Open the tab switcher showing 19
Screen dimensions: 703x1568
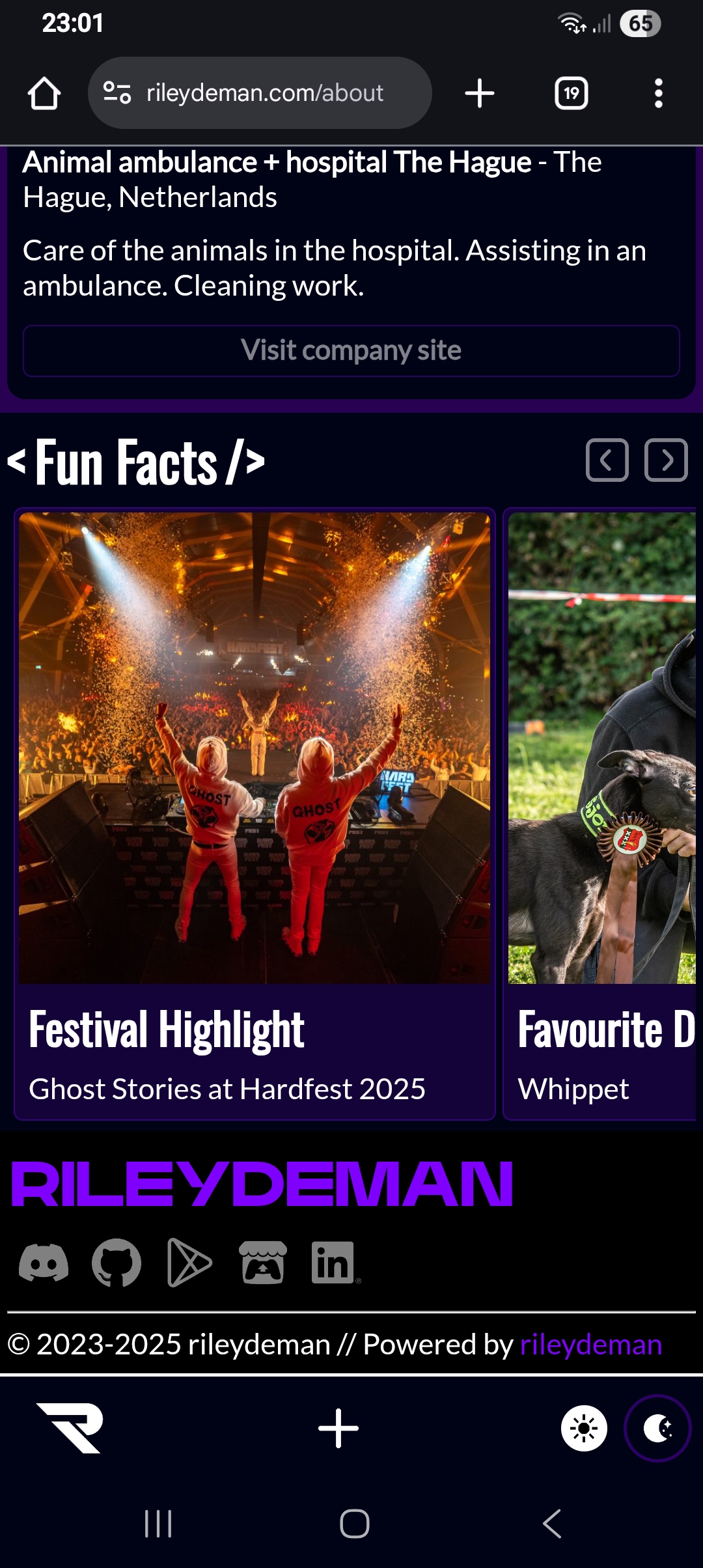click(571, 93)
